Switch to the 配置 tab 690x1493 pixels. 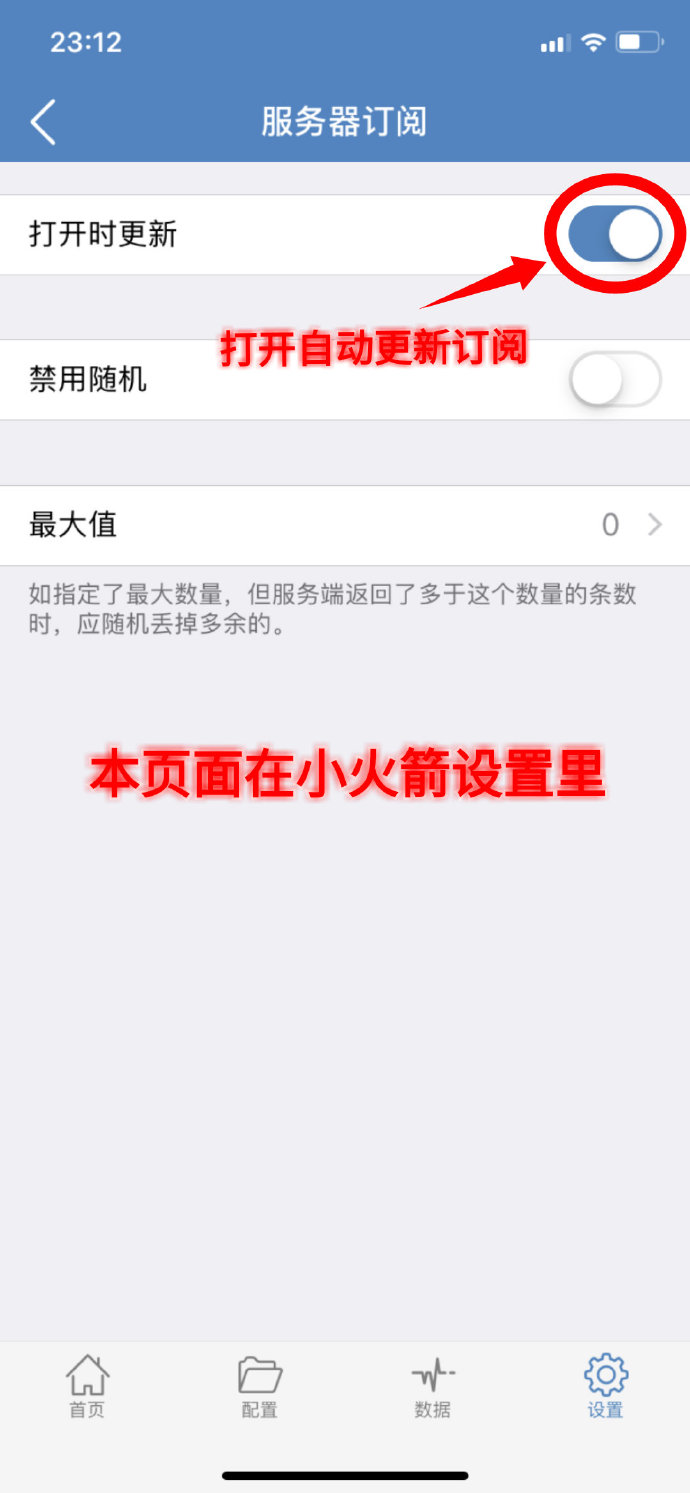[x=260, y=1387]
